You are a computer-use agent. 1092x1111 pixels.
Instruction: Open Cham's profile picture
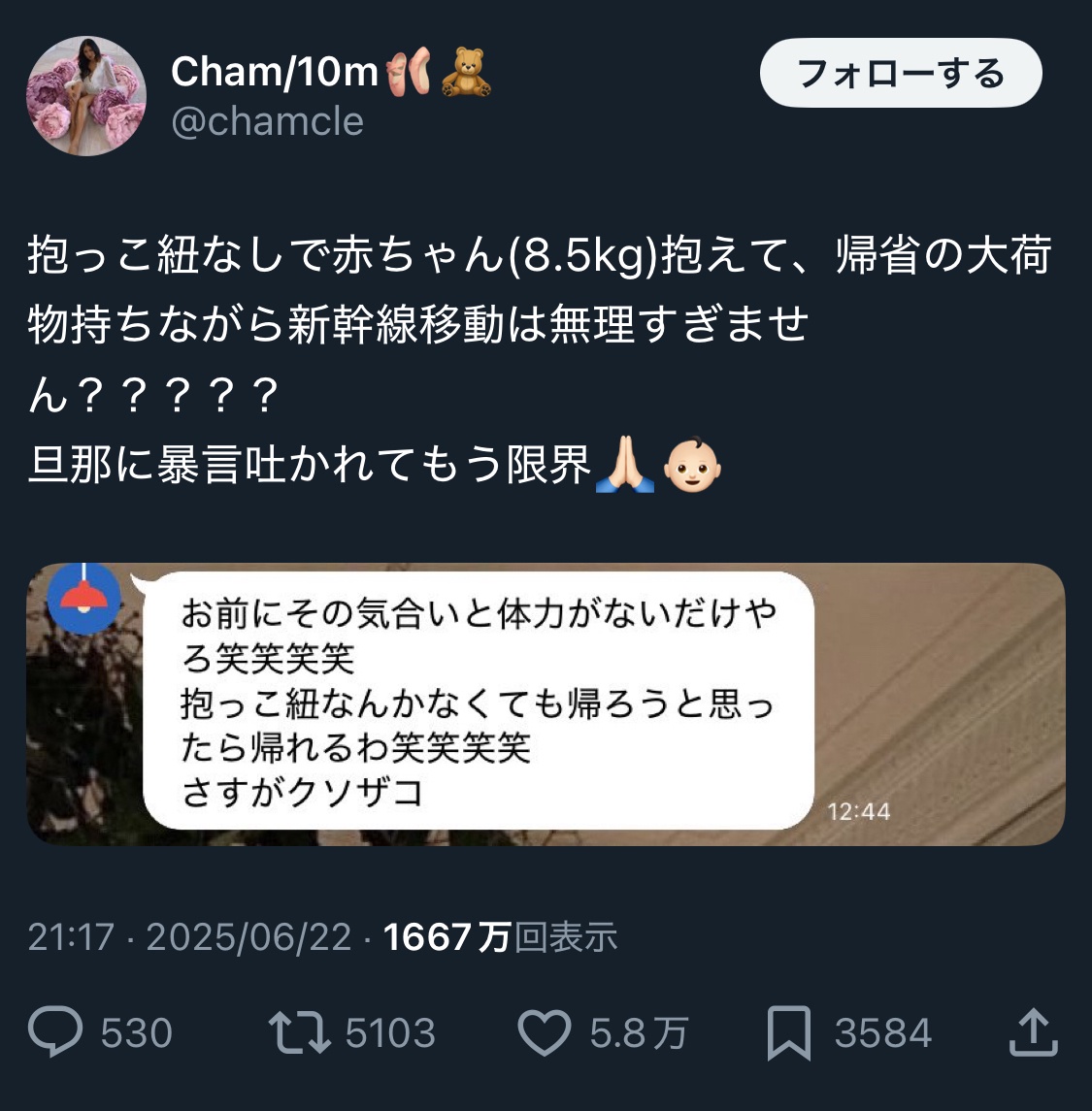coord(86,96)
